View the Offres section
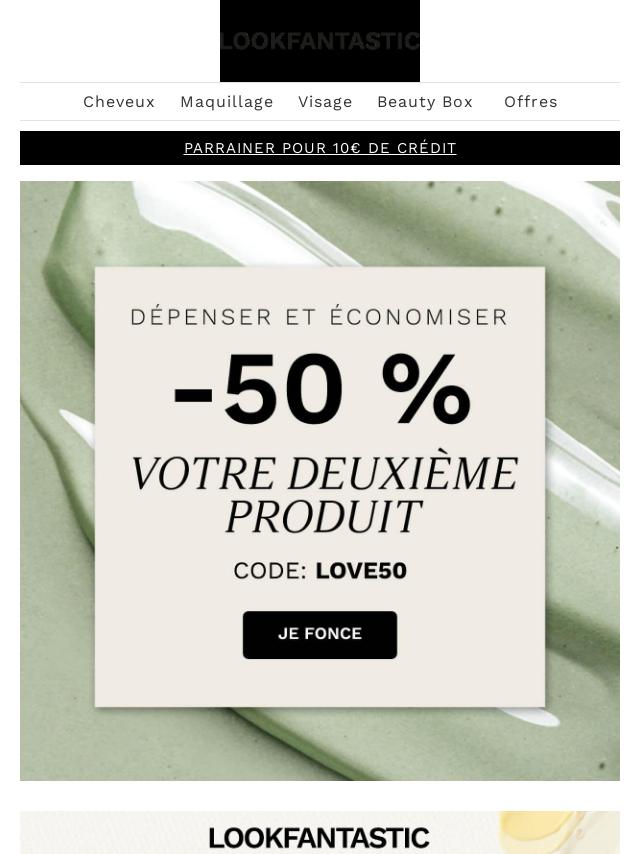 click(x=531, y=102)
